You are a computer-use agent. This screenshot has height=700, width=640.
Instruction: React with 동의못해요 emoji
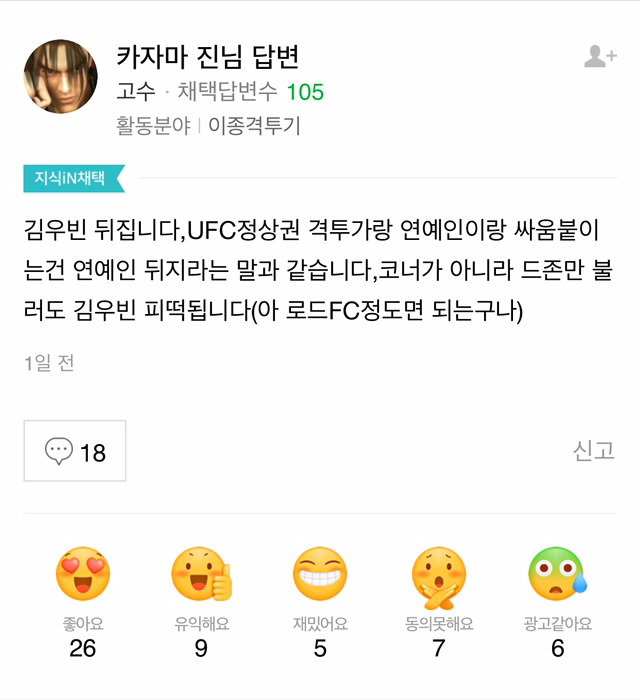click(439, 577)
